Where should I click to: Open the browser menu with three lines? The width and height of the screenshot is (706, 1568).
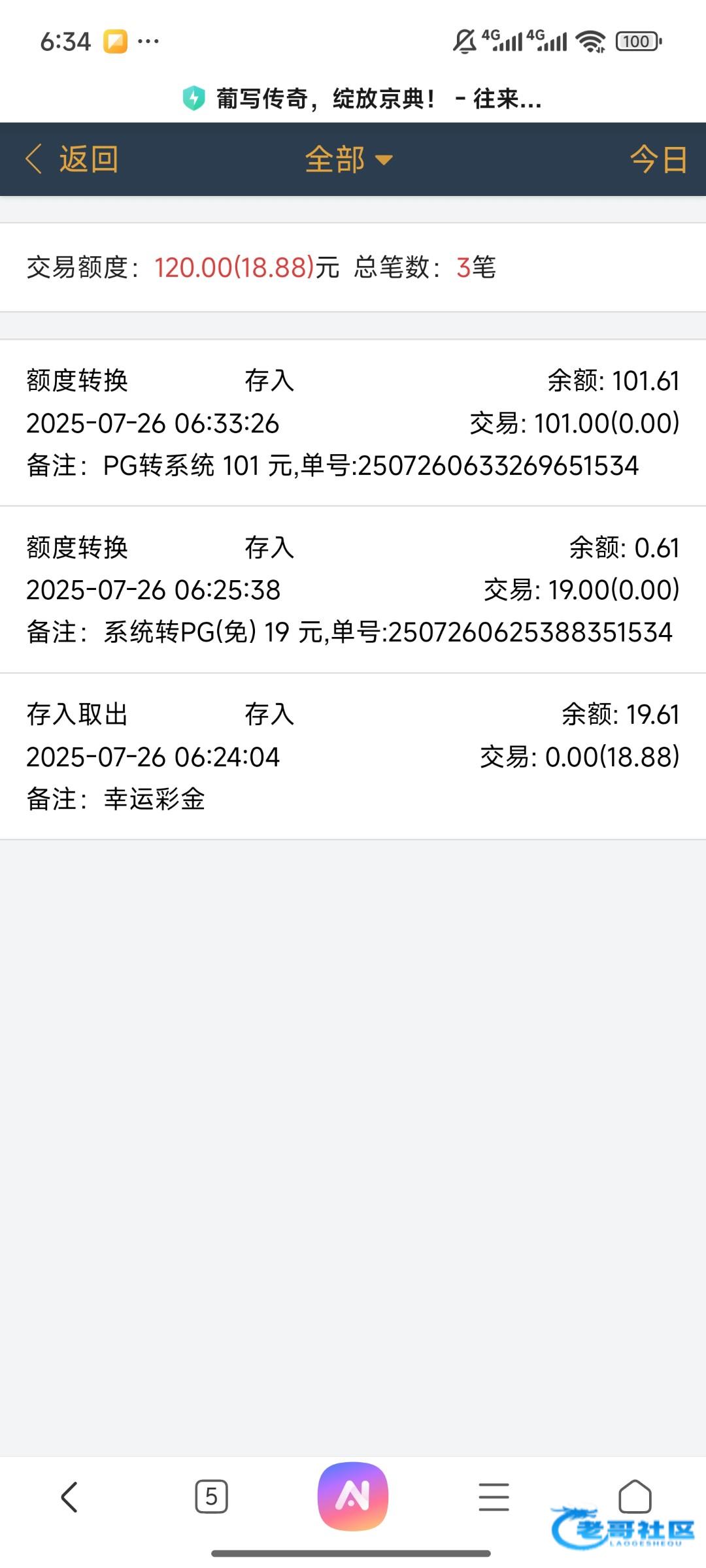point(494,1496)
